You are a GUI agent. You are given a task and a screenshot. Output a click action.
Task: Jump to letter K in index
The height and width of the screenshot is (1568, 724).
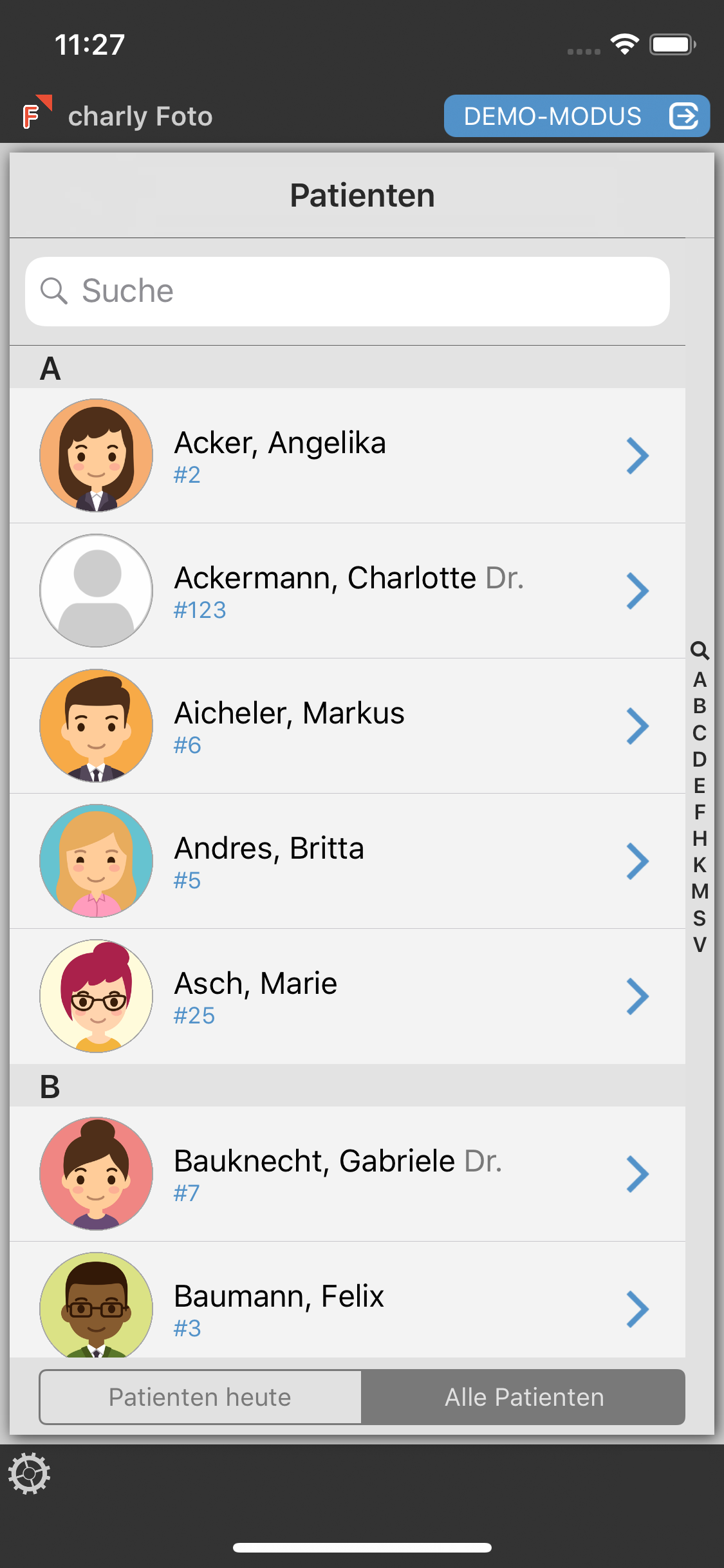(700, 865)
